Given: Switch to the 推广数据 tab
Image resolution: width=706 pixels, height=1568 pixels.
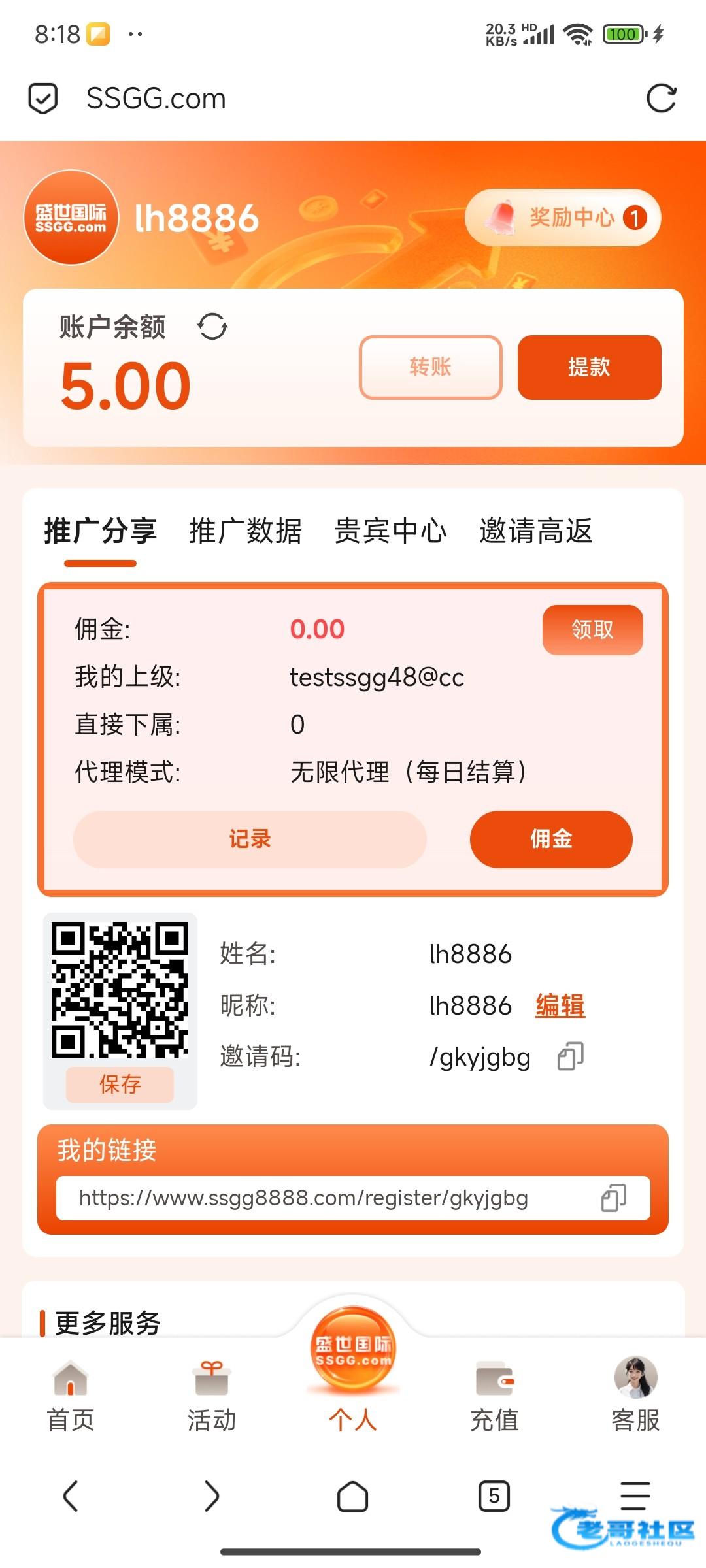Looking at the screenshot, I should (245, 531).
